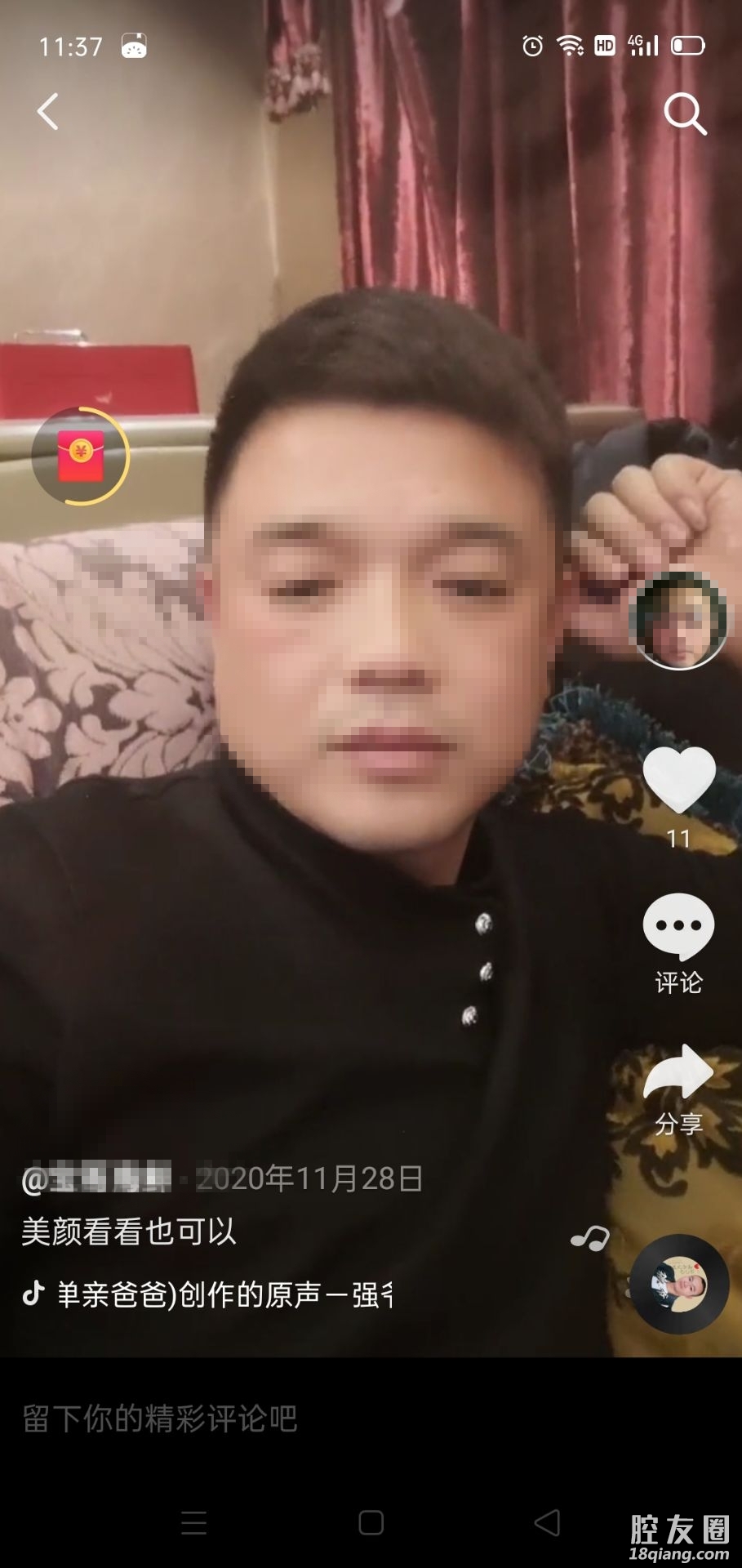Open search with the magnifier icon
This screenshot has width=742, height=1568.
[684, 113]
